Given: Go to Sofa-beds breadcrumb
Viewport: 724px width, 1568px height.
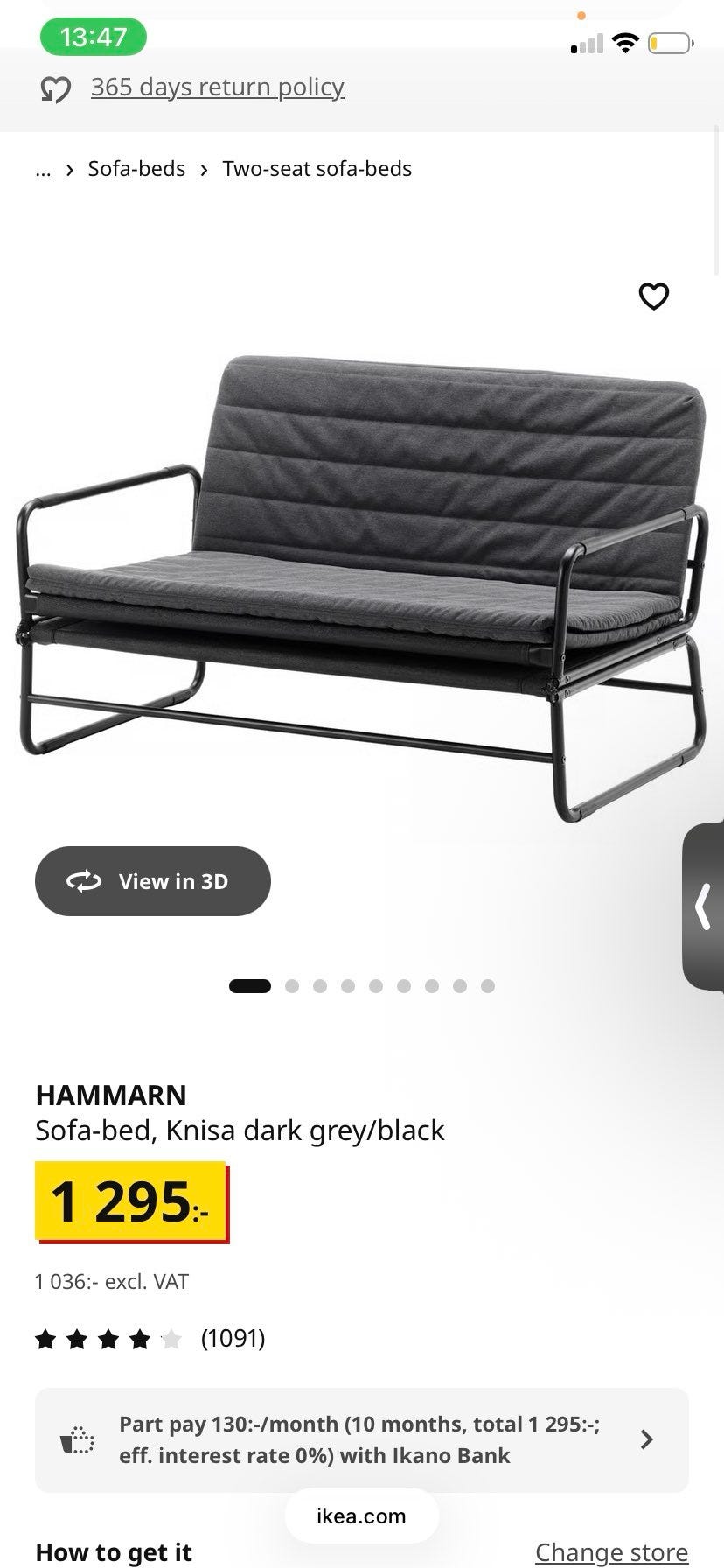Looking at the screenshot, I should [136, 169].
